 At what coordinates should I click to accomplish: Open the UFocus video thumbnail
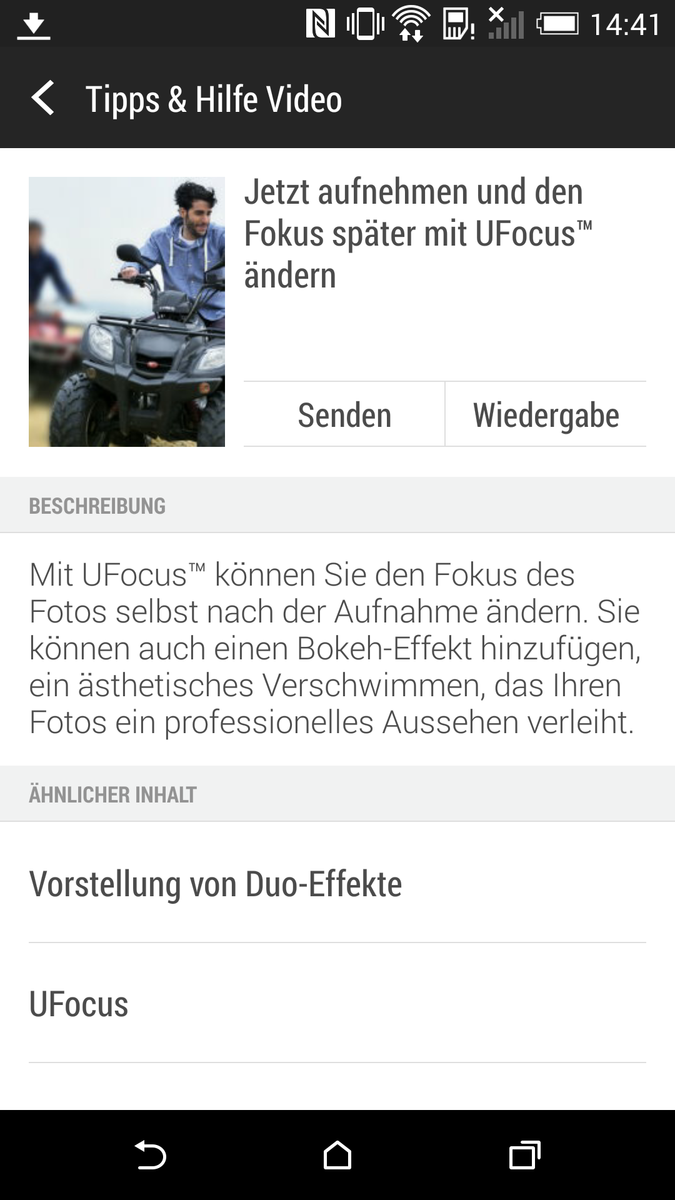127,312
